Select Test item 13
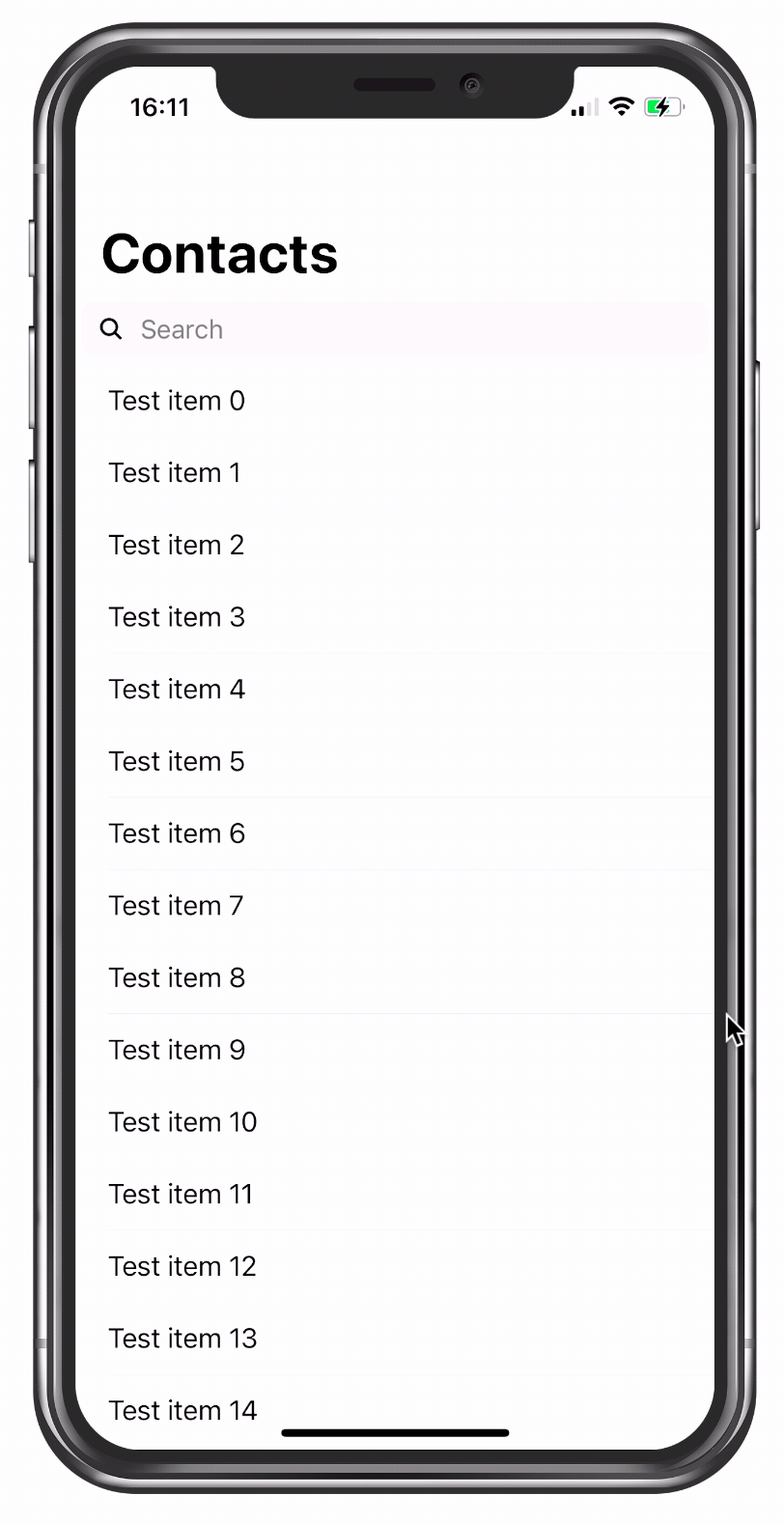The height and width of the screenshot is (1524, 784). tap(394, 1339)
